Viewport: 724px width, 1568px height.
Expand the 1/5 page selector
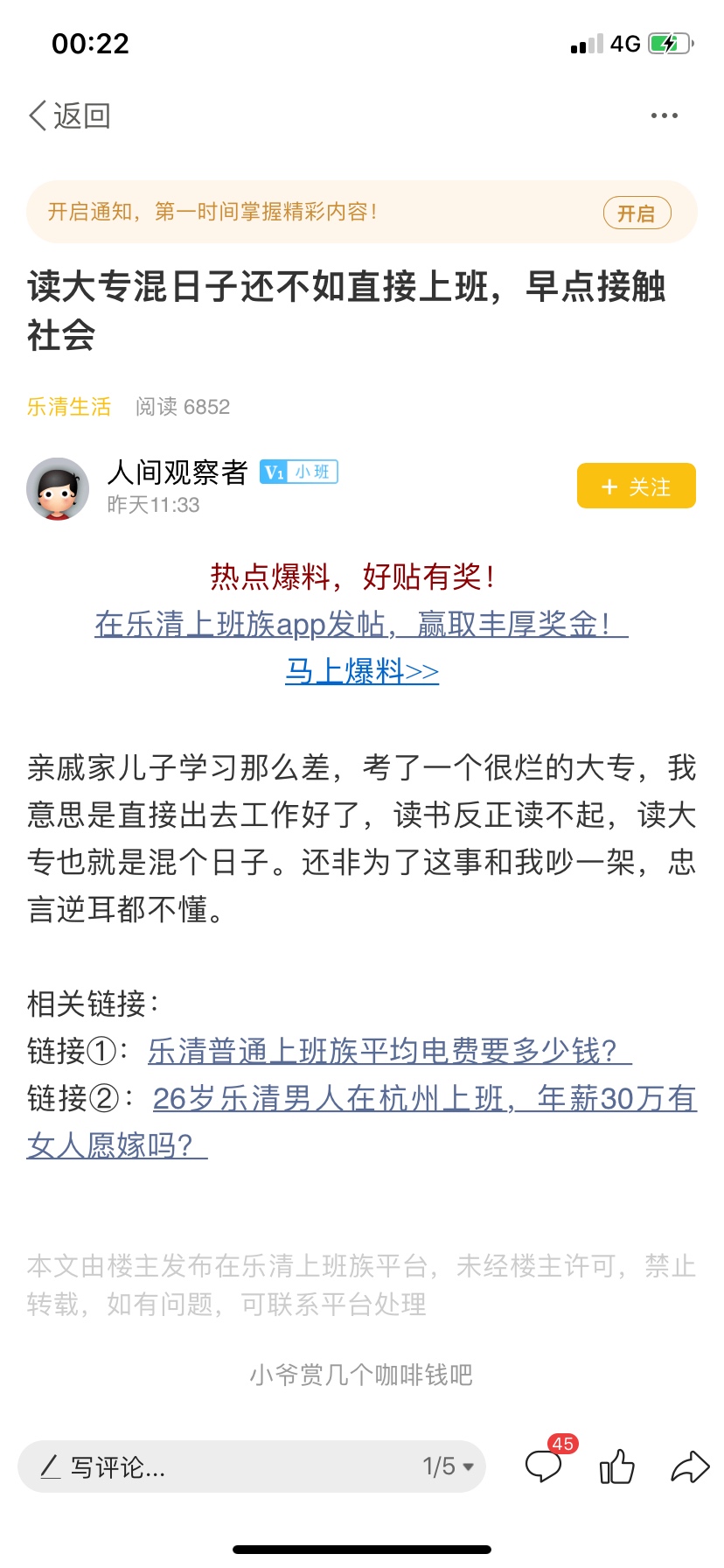(448, 1466)
